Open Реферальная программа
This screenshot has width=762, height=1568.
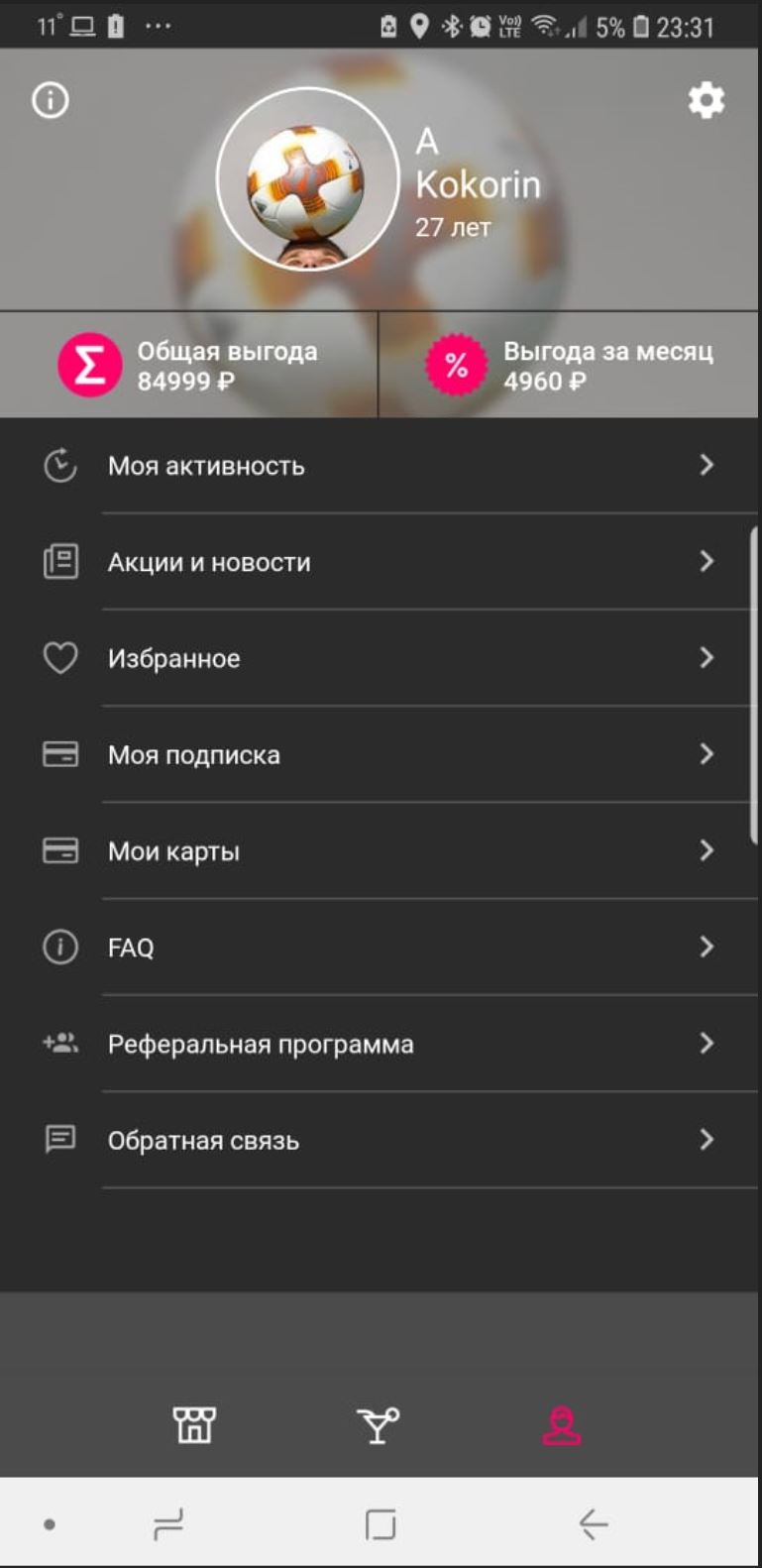pos(381,1044)
